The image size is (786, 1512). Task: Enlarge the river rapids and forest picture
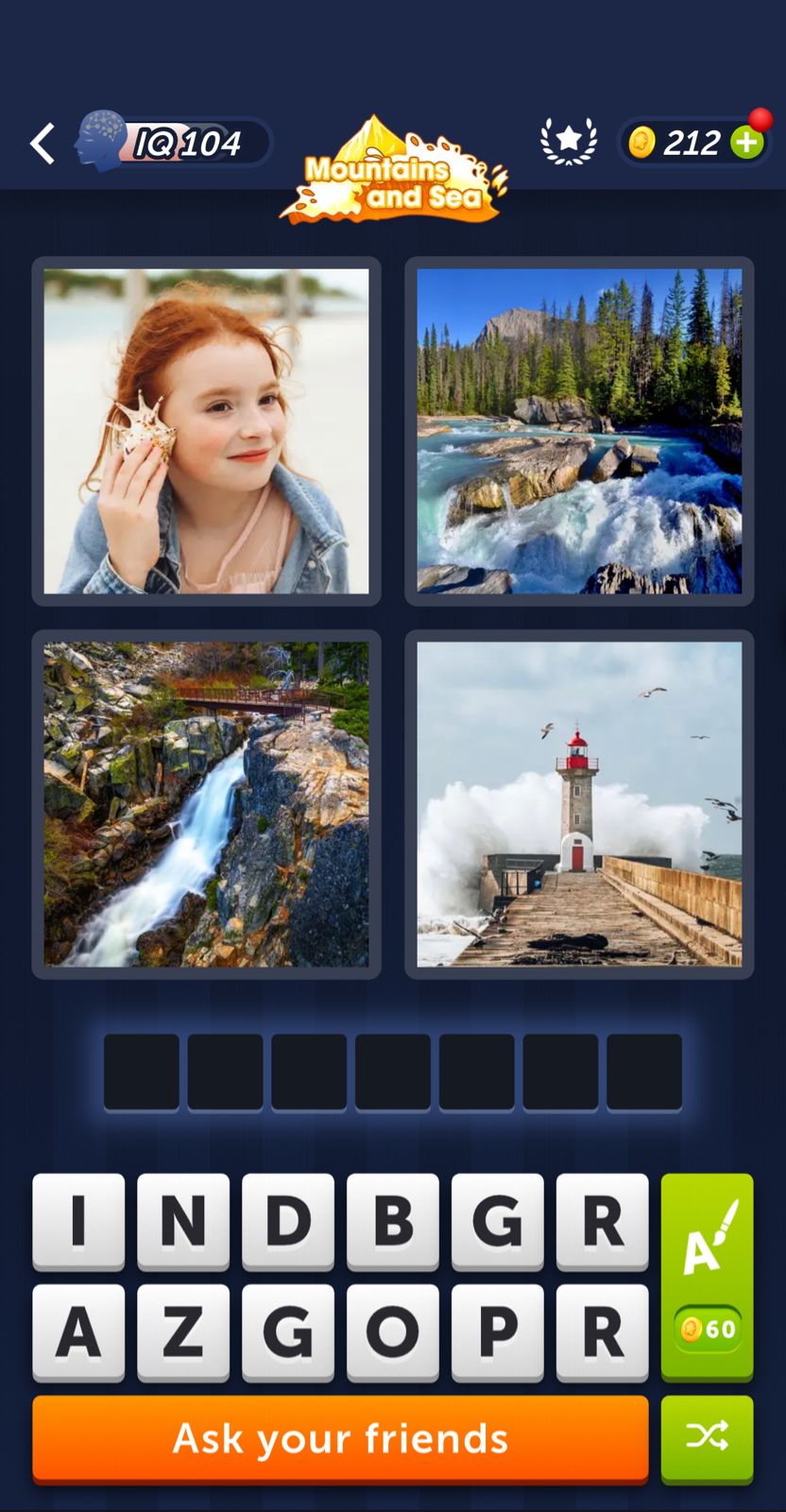point(579,431)
